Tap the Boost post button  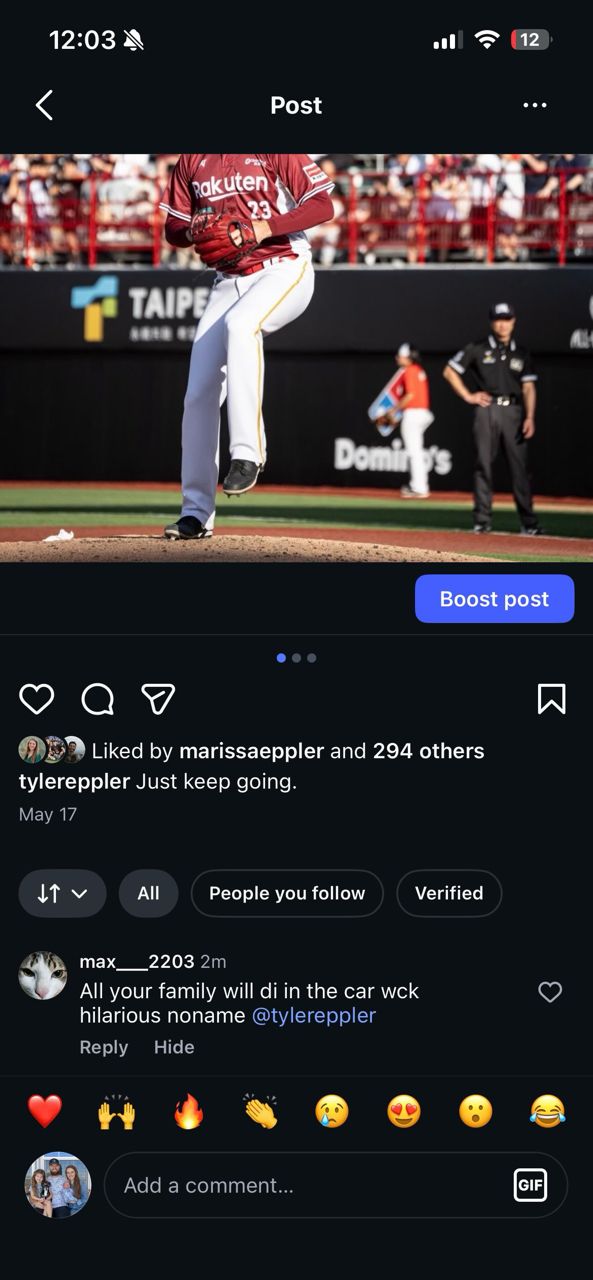[x=495, y=599]
